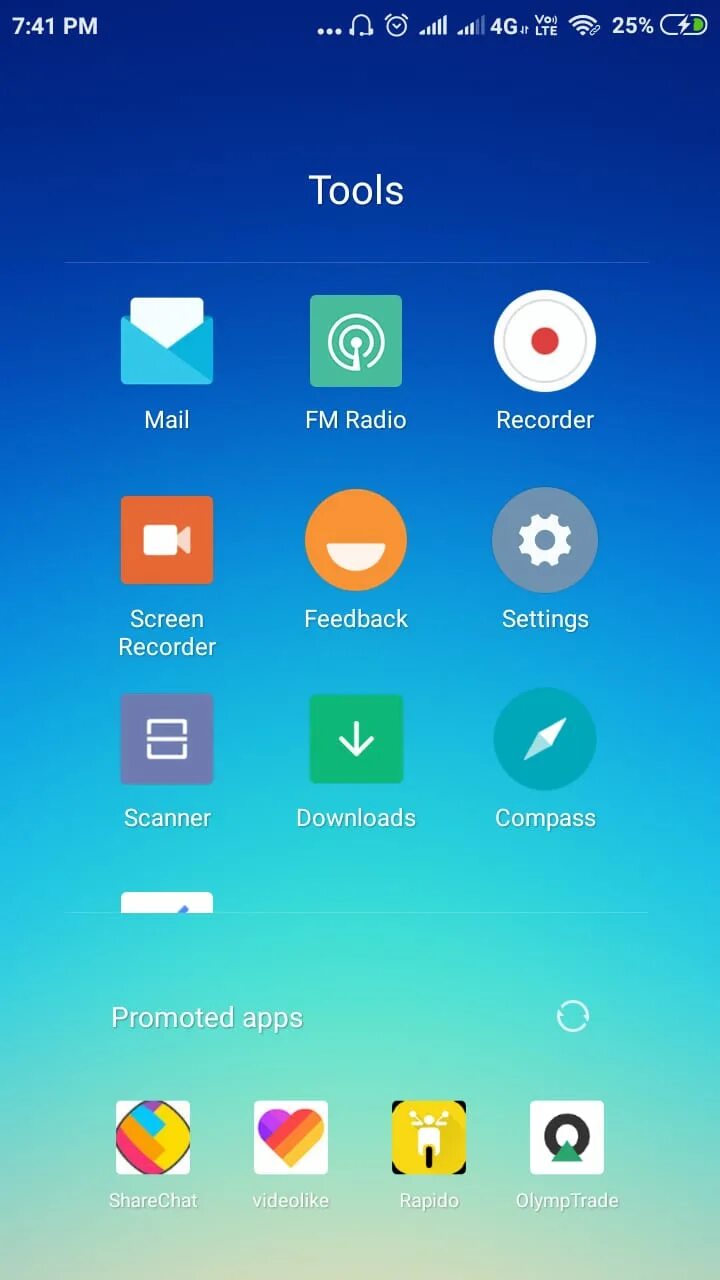The height and width of the screenshot is (1280, 720).
Task: Tap the Tools folder title
Action: [x=356, y=190]
